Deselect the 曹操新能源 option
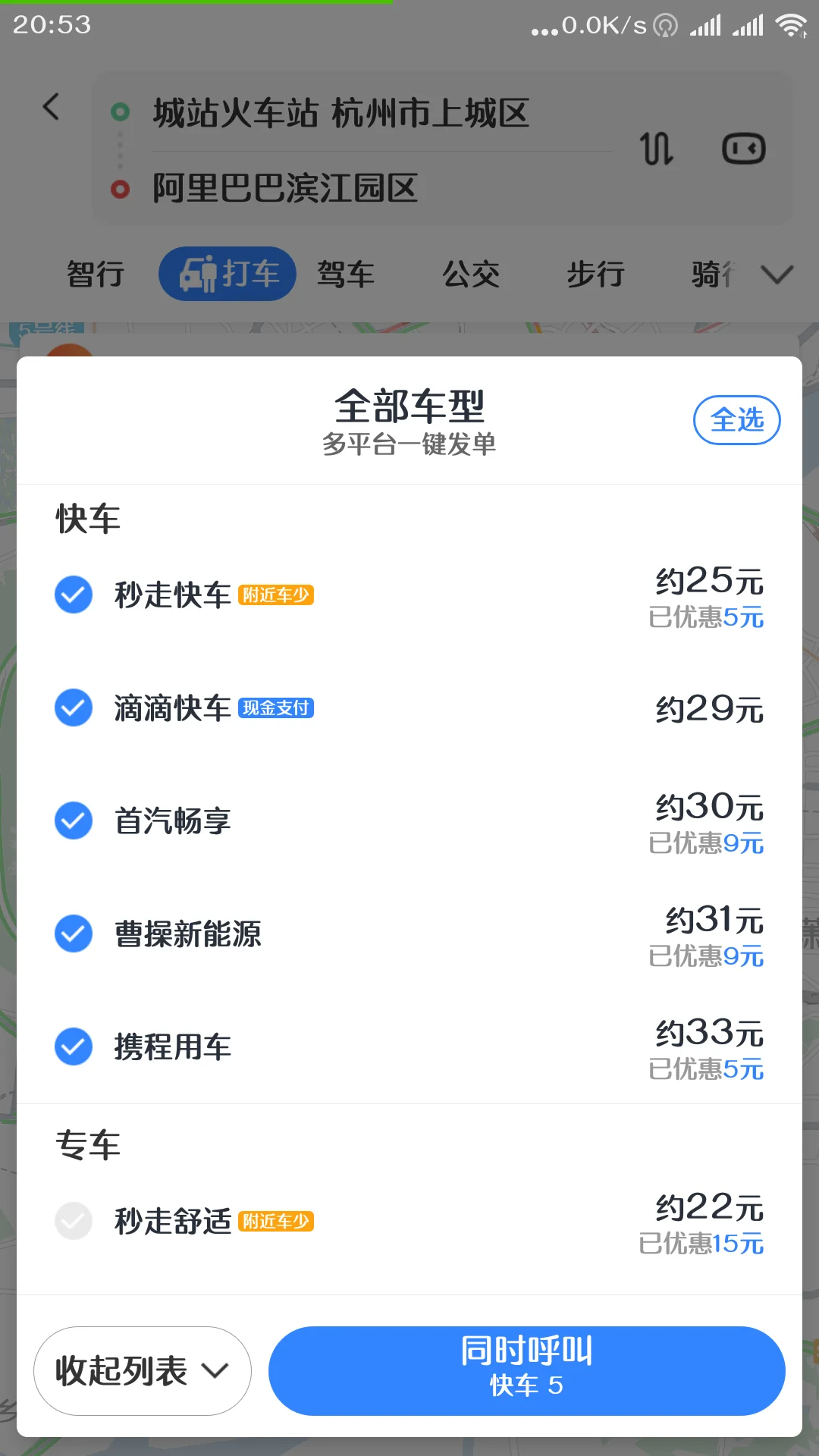 tap(73, 934)
